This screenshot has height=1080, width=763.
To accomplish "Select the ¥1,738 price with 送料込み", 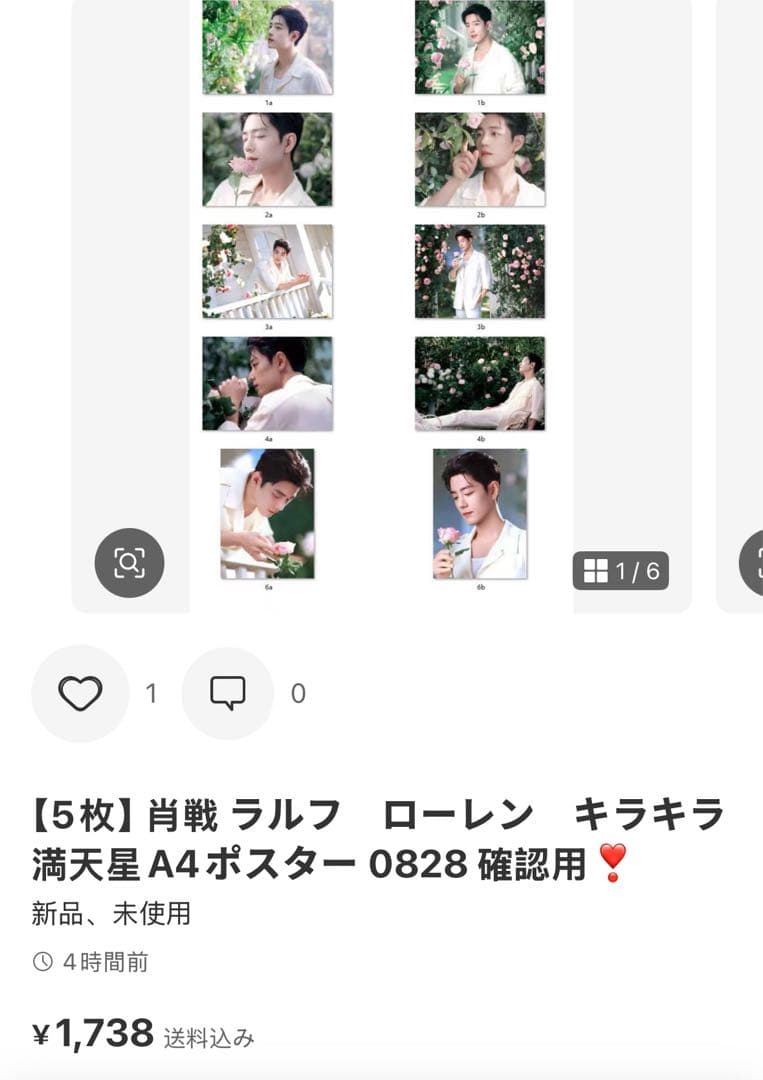I will 140,1036.
